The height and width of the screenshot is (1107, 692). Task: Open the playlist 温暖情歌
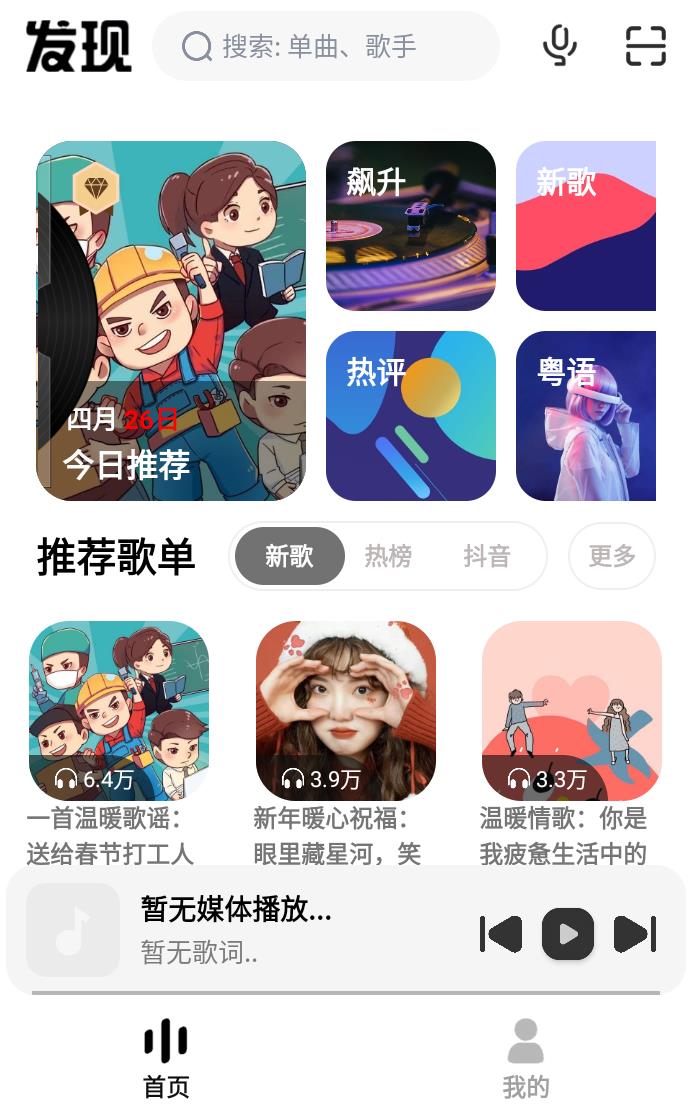point(571,710)
